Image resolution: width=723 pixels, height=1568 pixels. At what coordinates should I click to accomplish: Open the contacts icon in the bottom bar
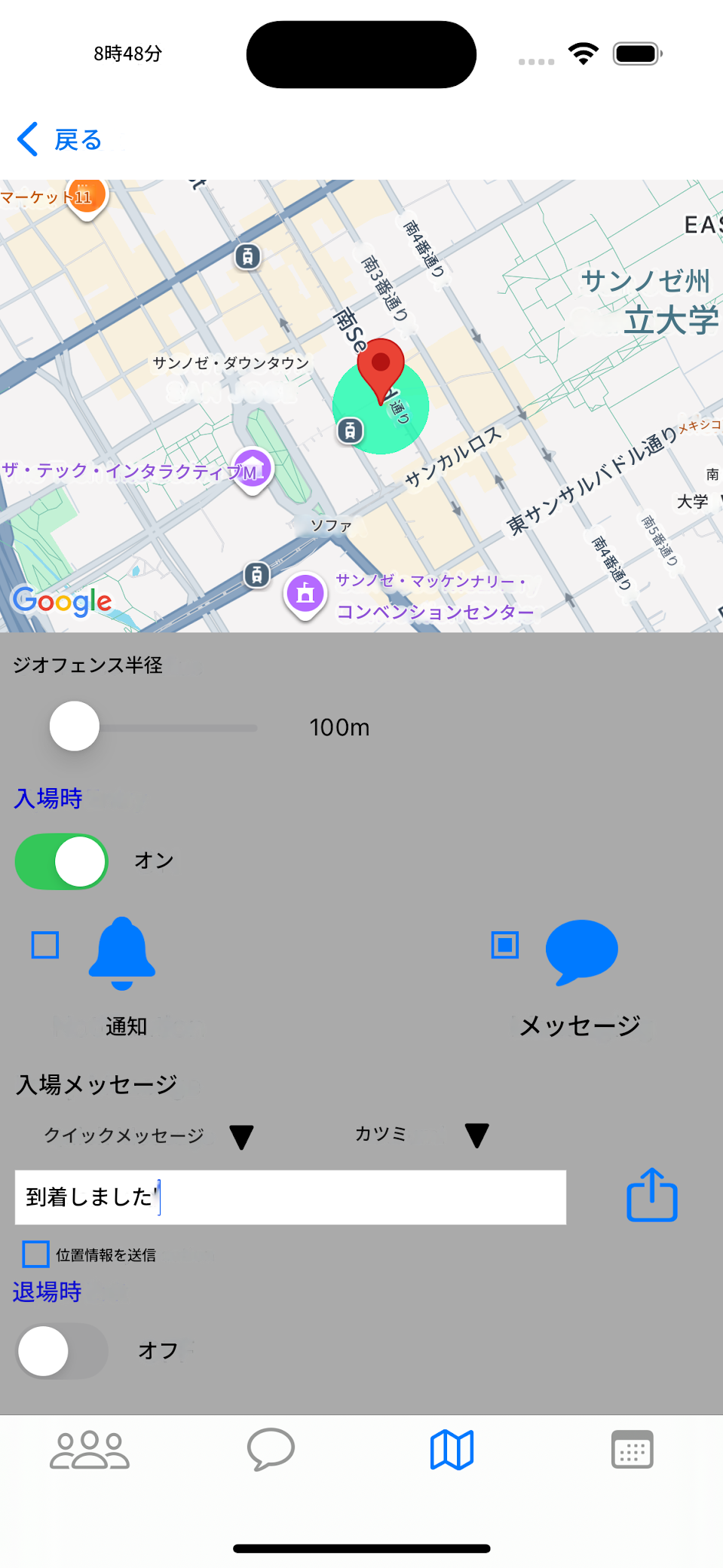point(88,1448)
